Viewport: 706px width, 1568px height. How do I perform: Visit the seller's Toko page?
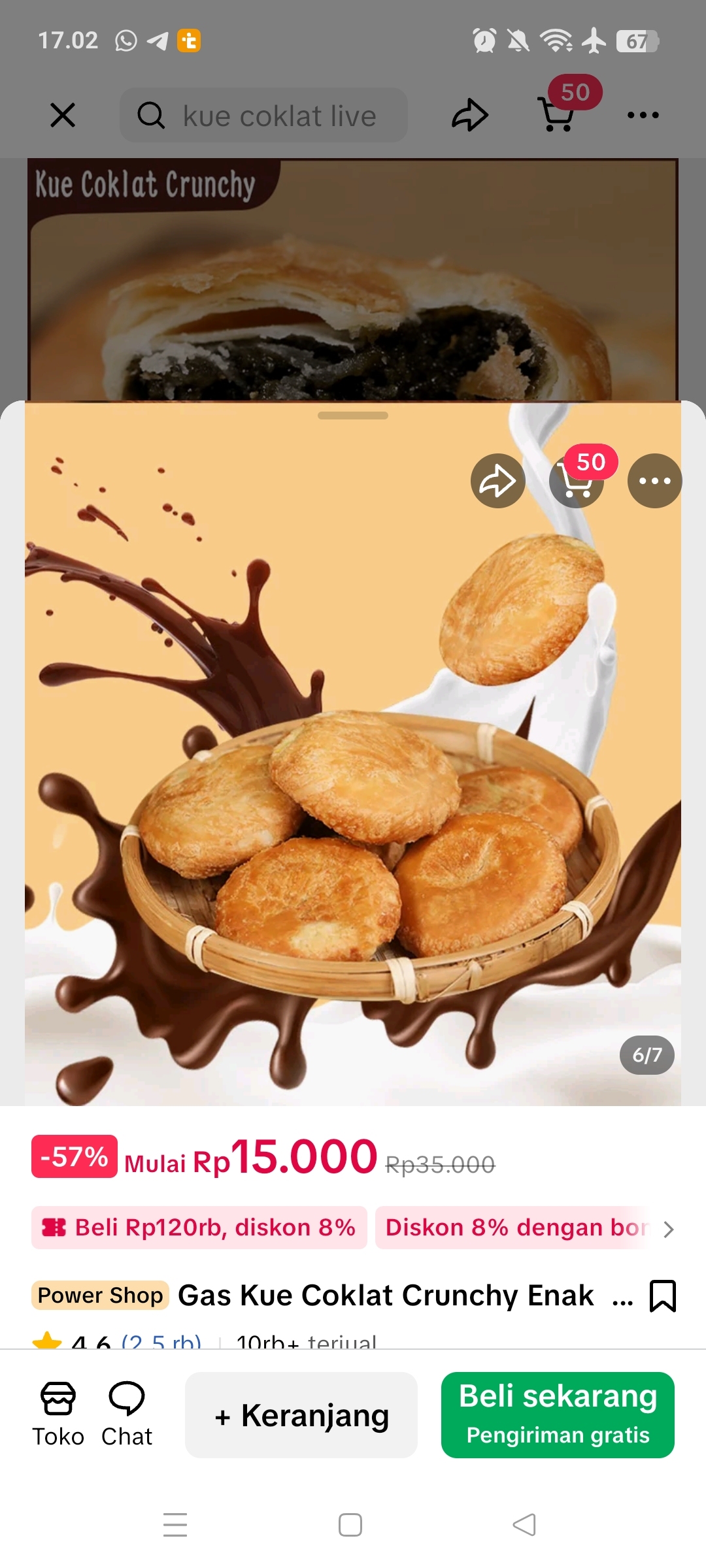click(x=58, y=1414)
